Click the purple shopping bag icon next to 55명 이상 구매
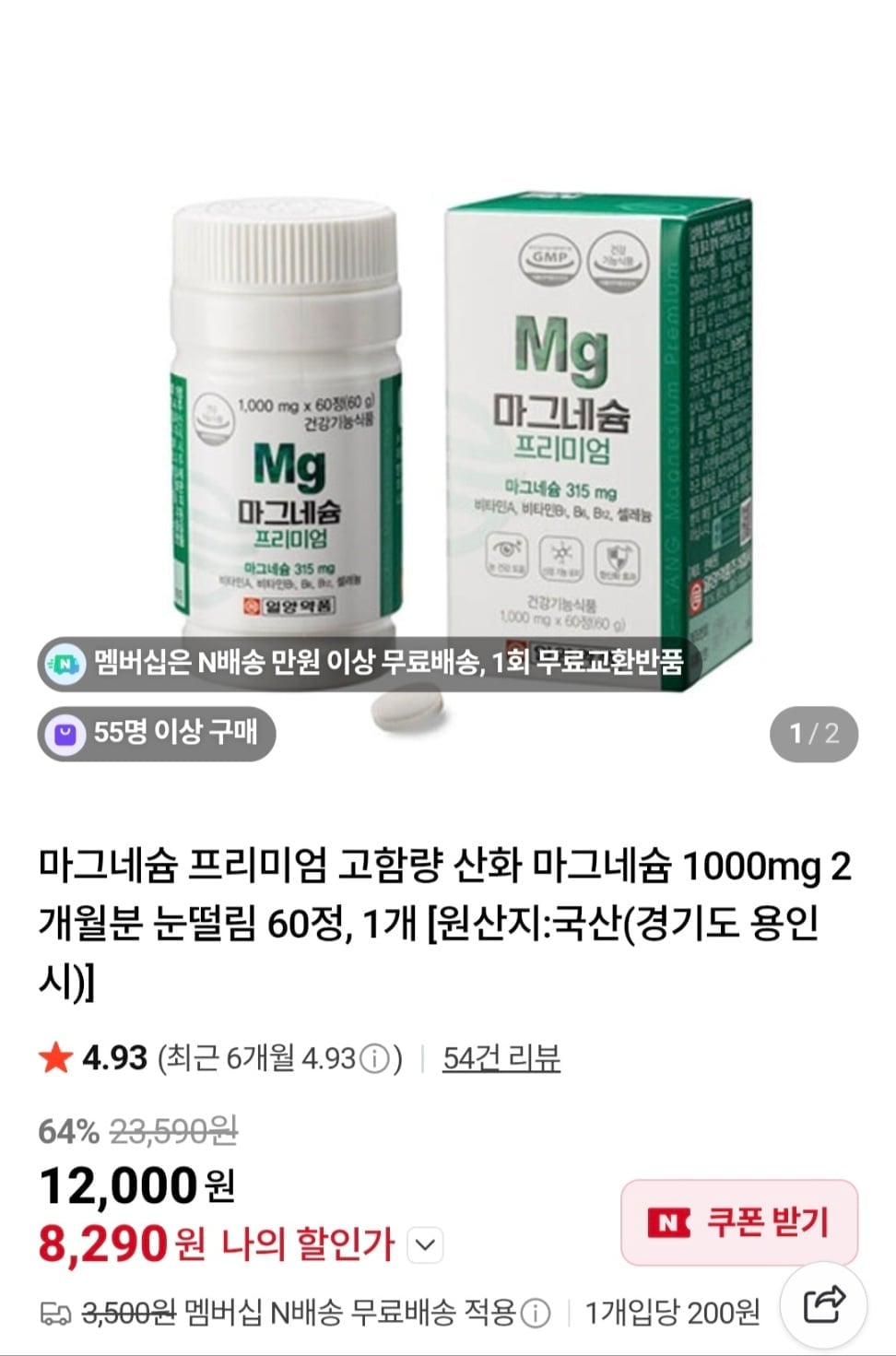This screenshot has width=896, height=1356. (64, 732)
